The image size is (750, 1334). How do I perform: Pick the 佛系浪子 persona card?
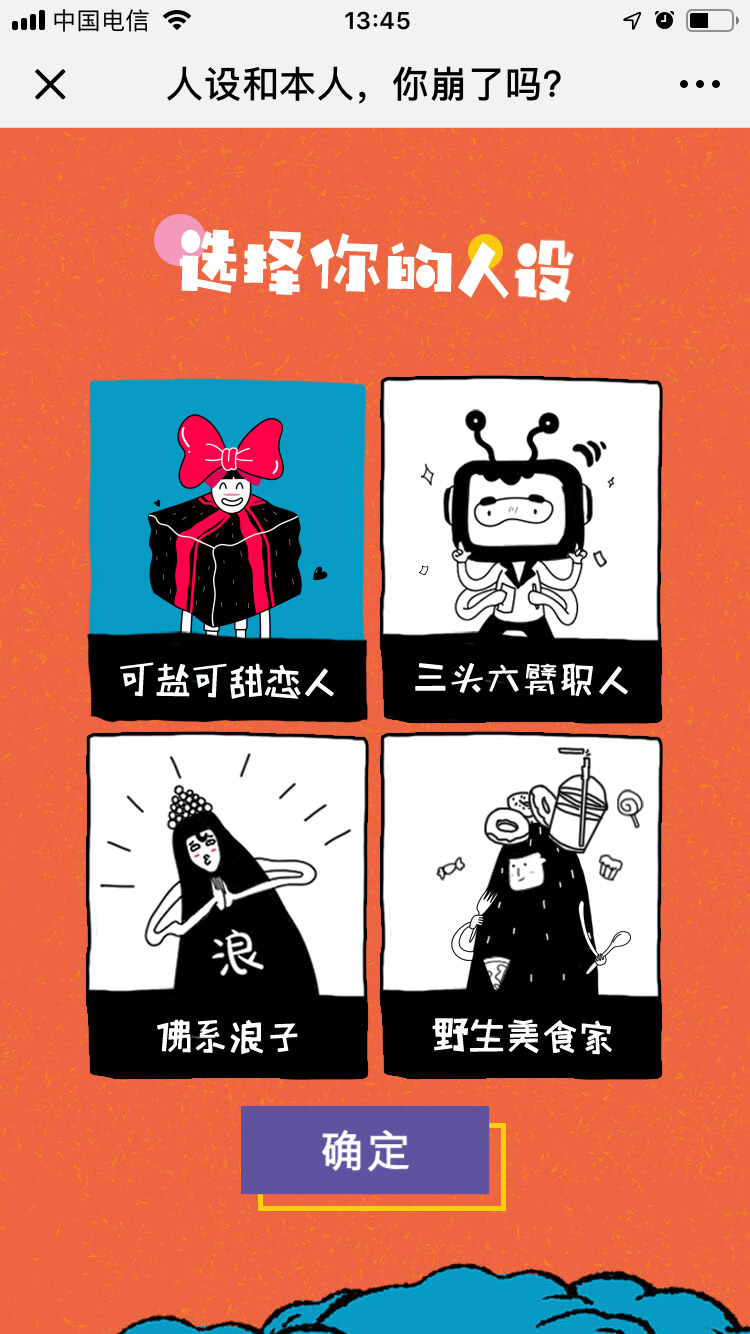point(228,905)
